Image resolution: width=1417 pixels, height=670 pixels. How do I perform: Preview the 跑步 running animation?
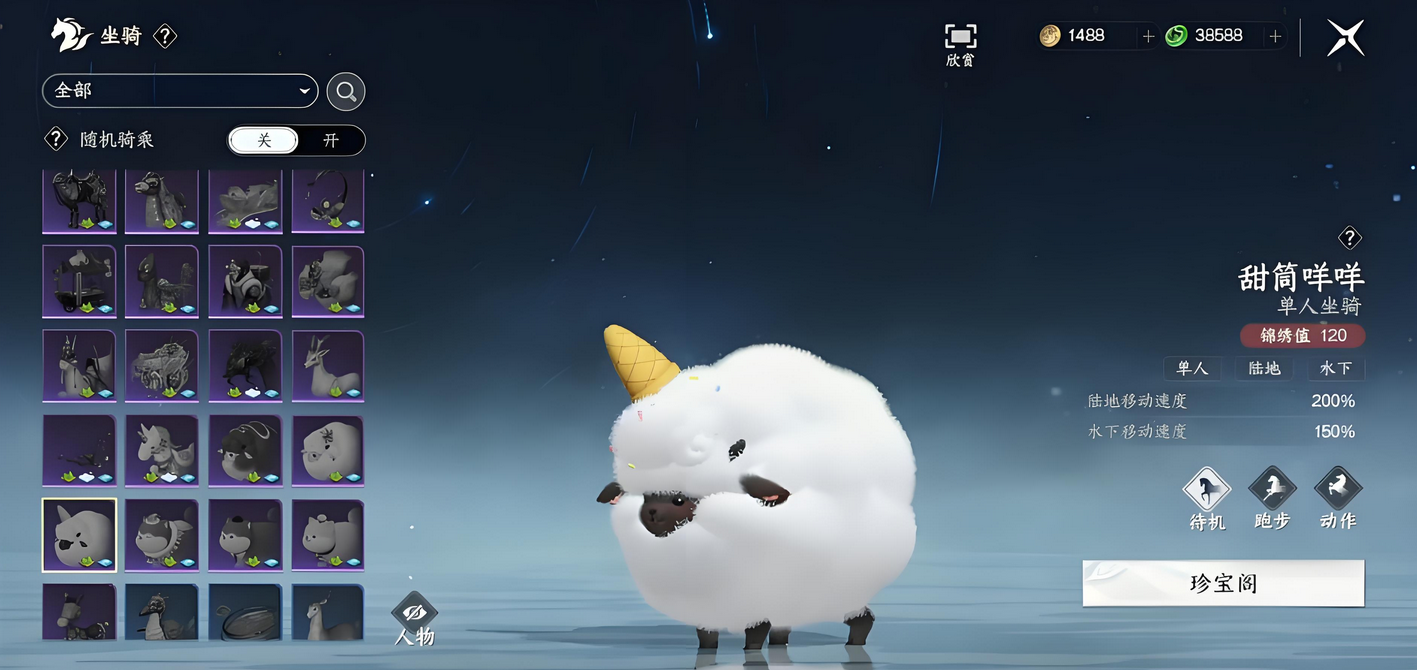tap(1272, 499)
